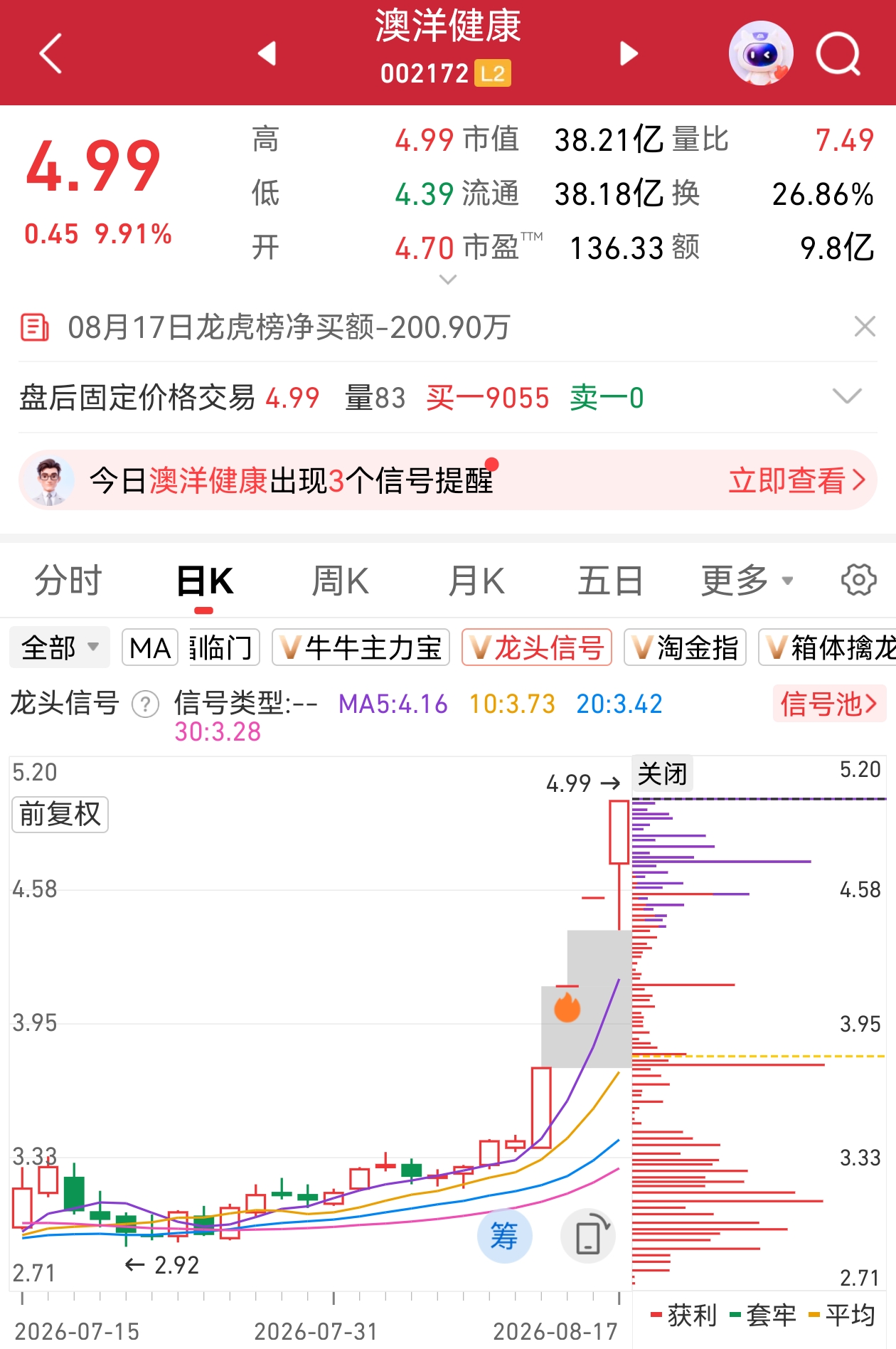Select the 牛牛主力宝 indicator chip

click(x=361, y=647)
